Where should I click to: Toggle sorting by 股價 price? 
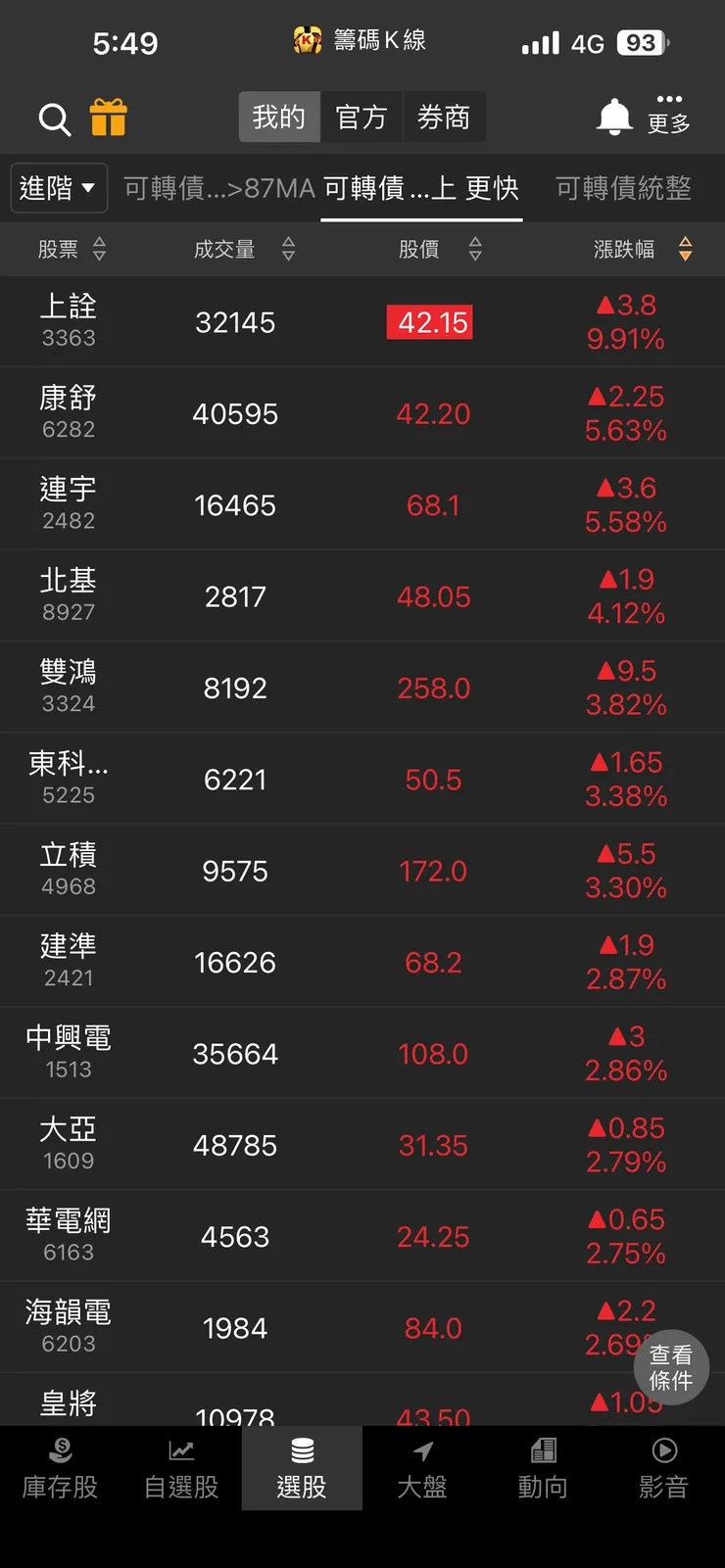coord(475,249)
